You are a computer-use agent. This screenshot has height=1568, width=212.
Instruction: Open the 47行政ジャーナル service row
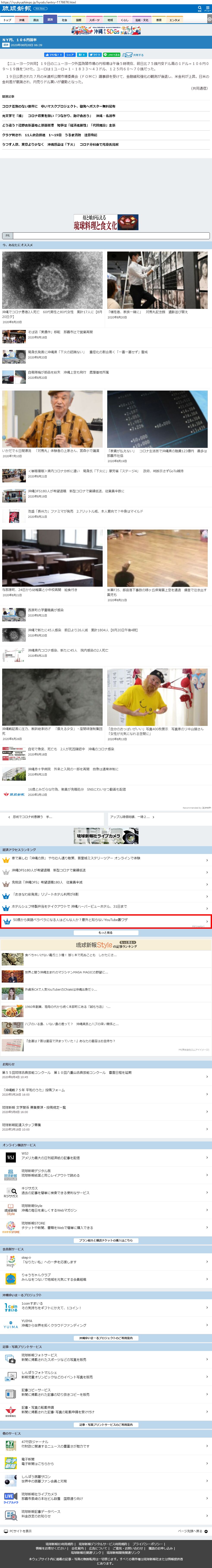106,1445
